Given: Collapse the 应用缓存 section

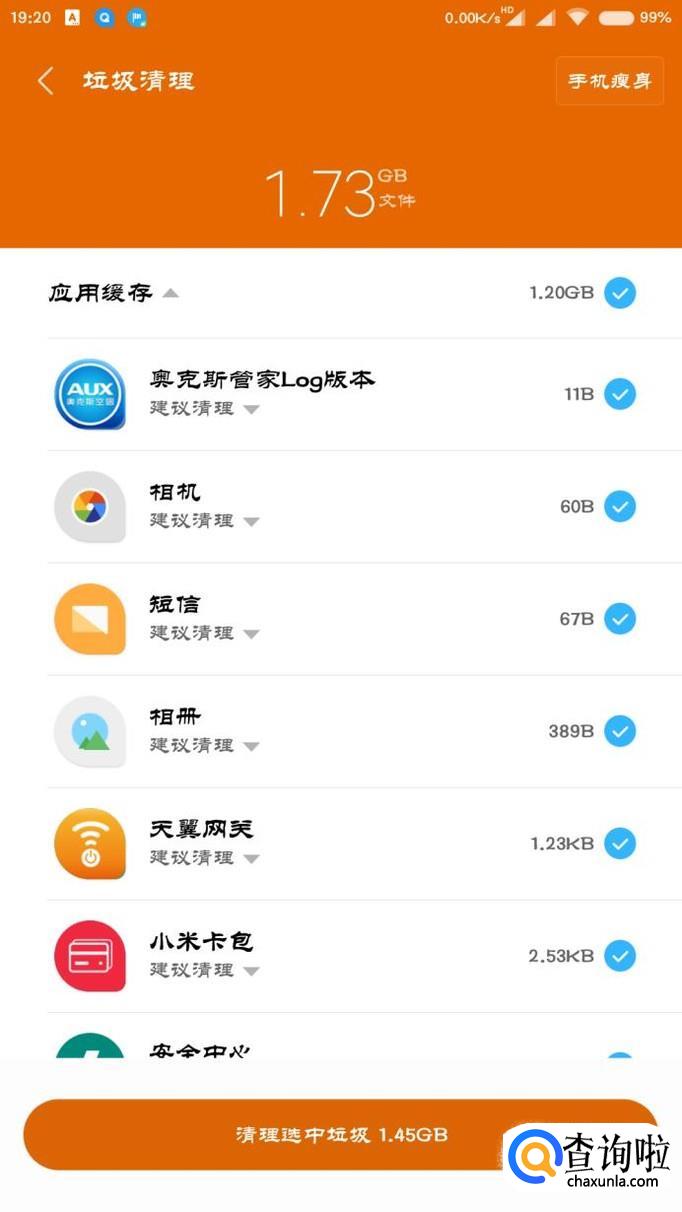Looking at the screenshot, I should (x=171, y=293).
